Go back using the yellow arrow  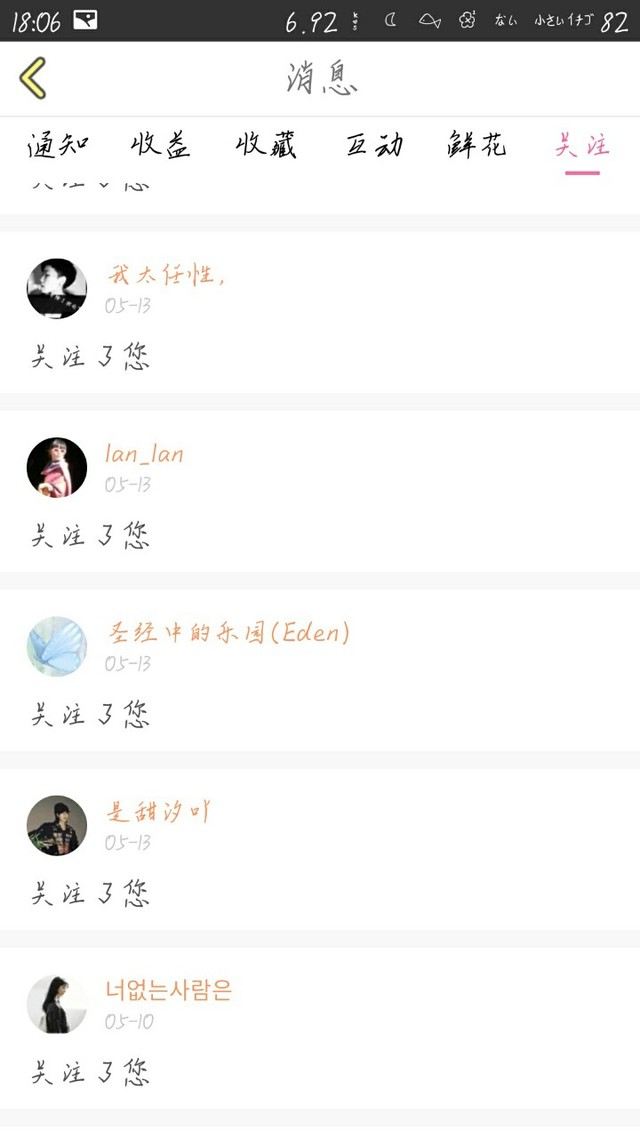(33, 78)
